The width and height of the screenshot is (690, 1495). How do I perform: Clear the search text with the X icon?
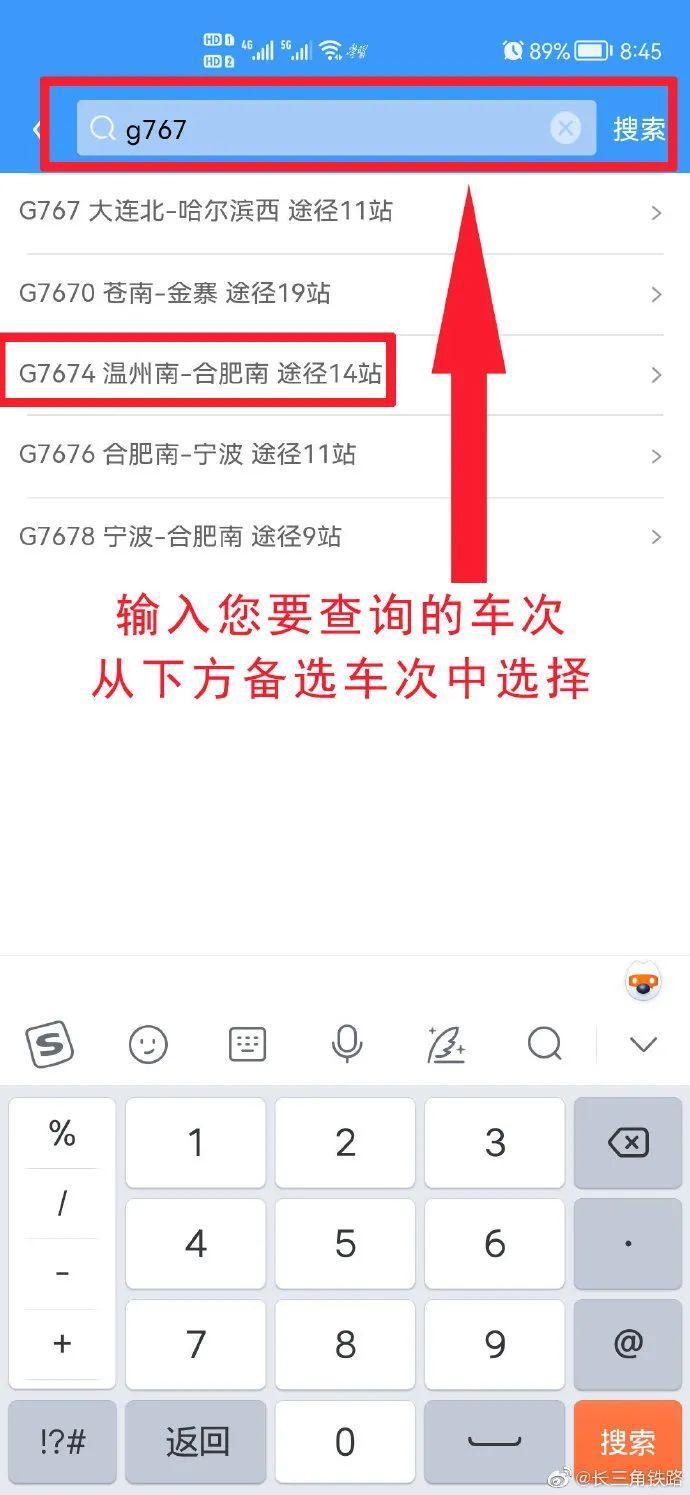pyautogui.click(x=565, y=128)
